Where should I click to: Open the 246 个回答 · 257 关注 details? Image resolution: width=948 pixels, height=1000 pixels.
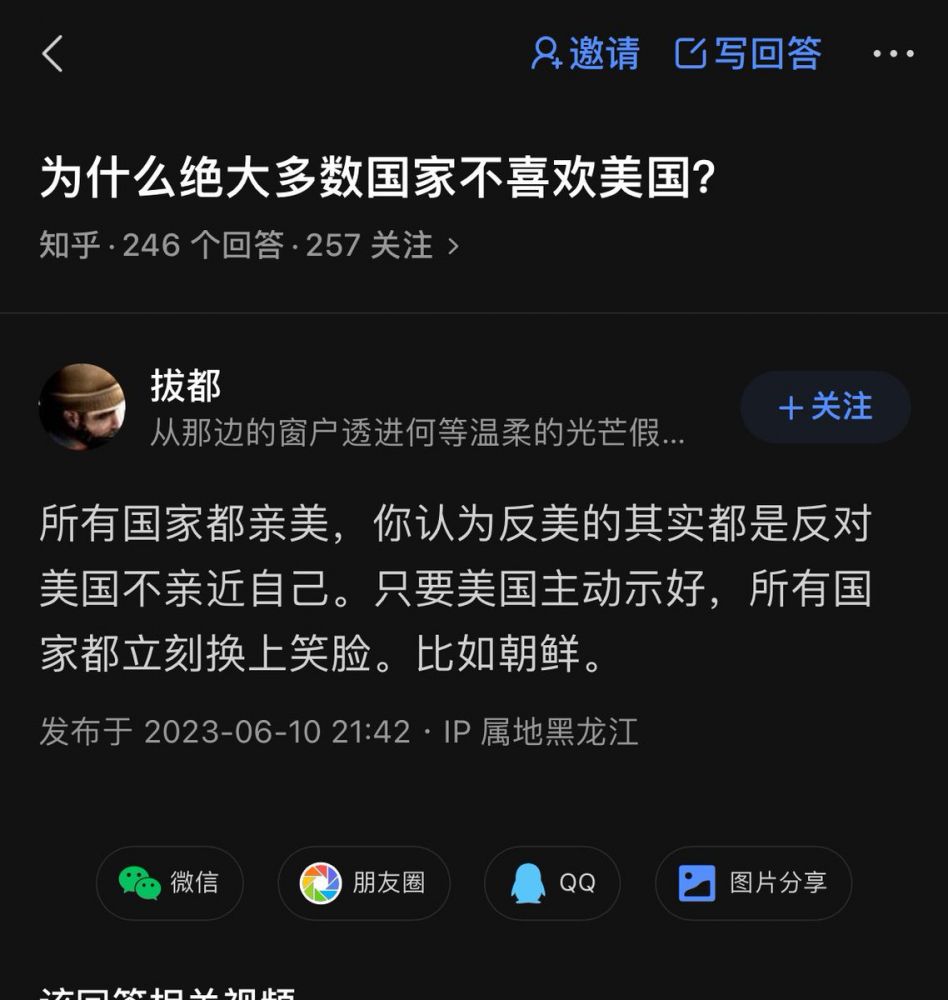click(250, 245)
